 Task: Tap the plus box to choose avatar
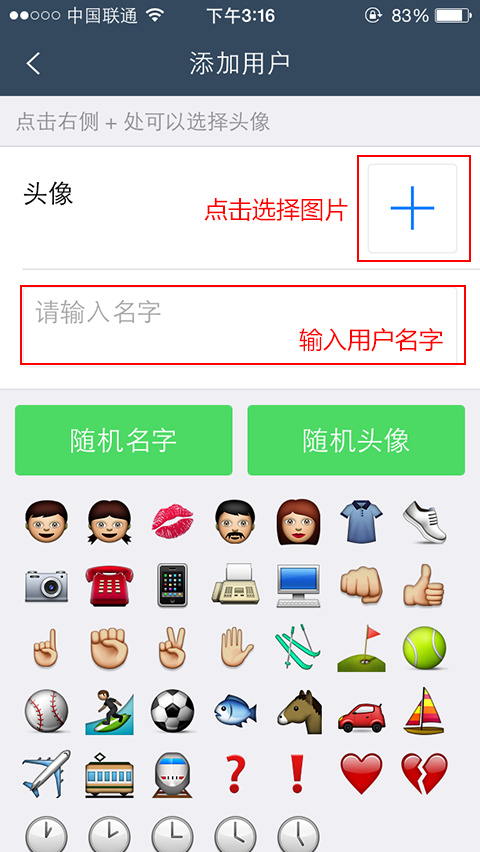pos(412,208)
